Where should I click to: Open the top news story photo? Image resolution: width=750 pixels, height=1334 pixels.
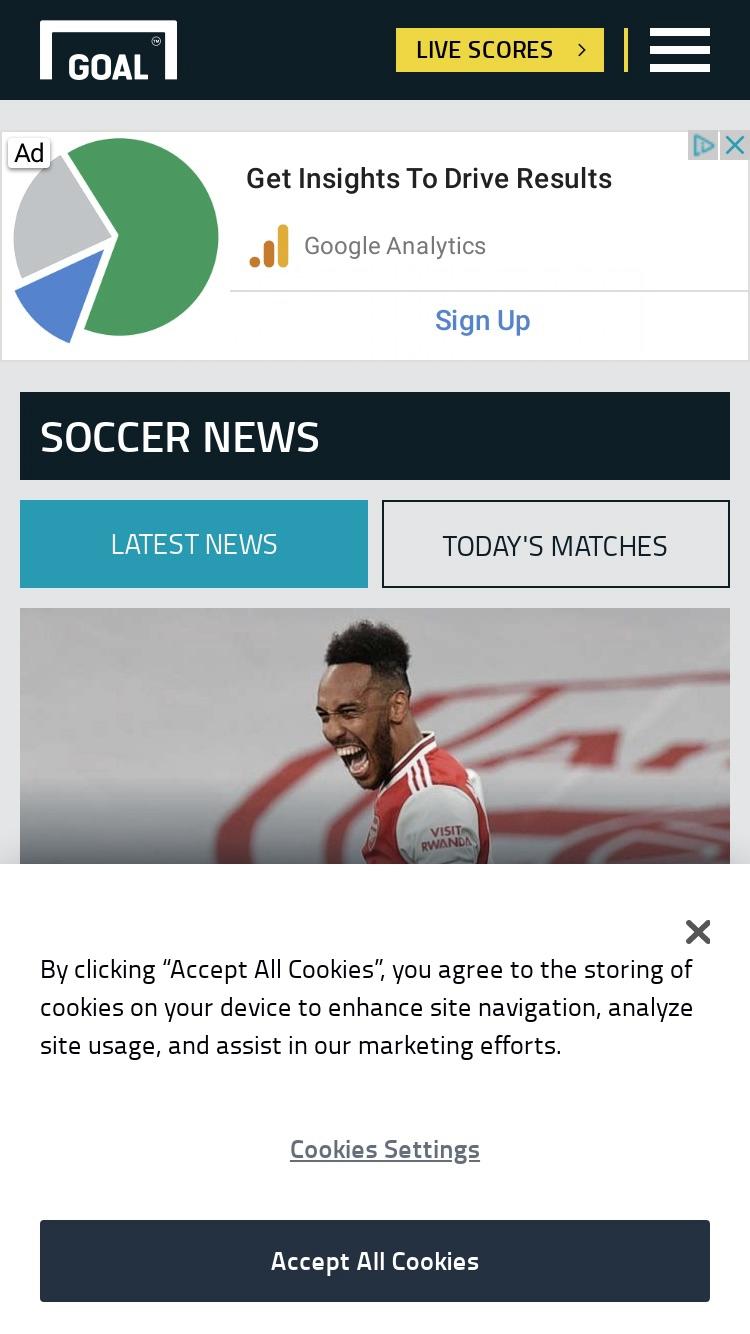click(375, 736)
